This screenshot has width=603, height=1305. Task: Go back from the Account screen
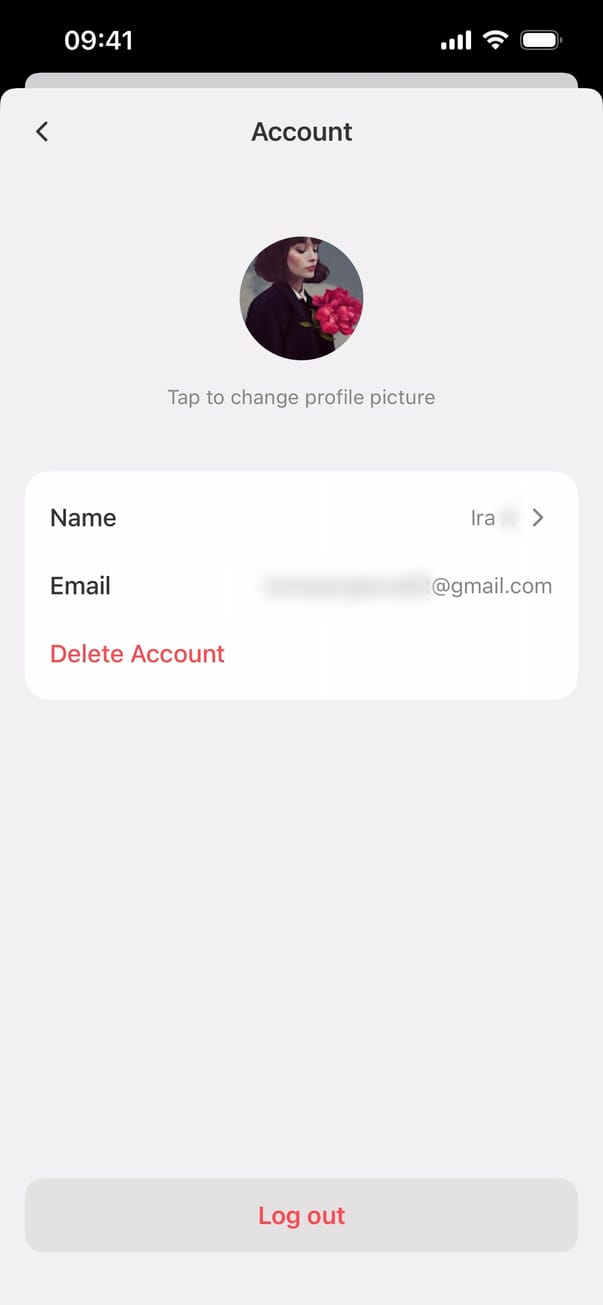[42, 131]
